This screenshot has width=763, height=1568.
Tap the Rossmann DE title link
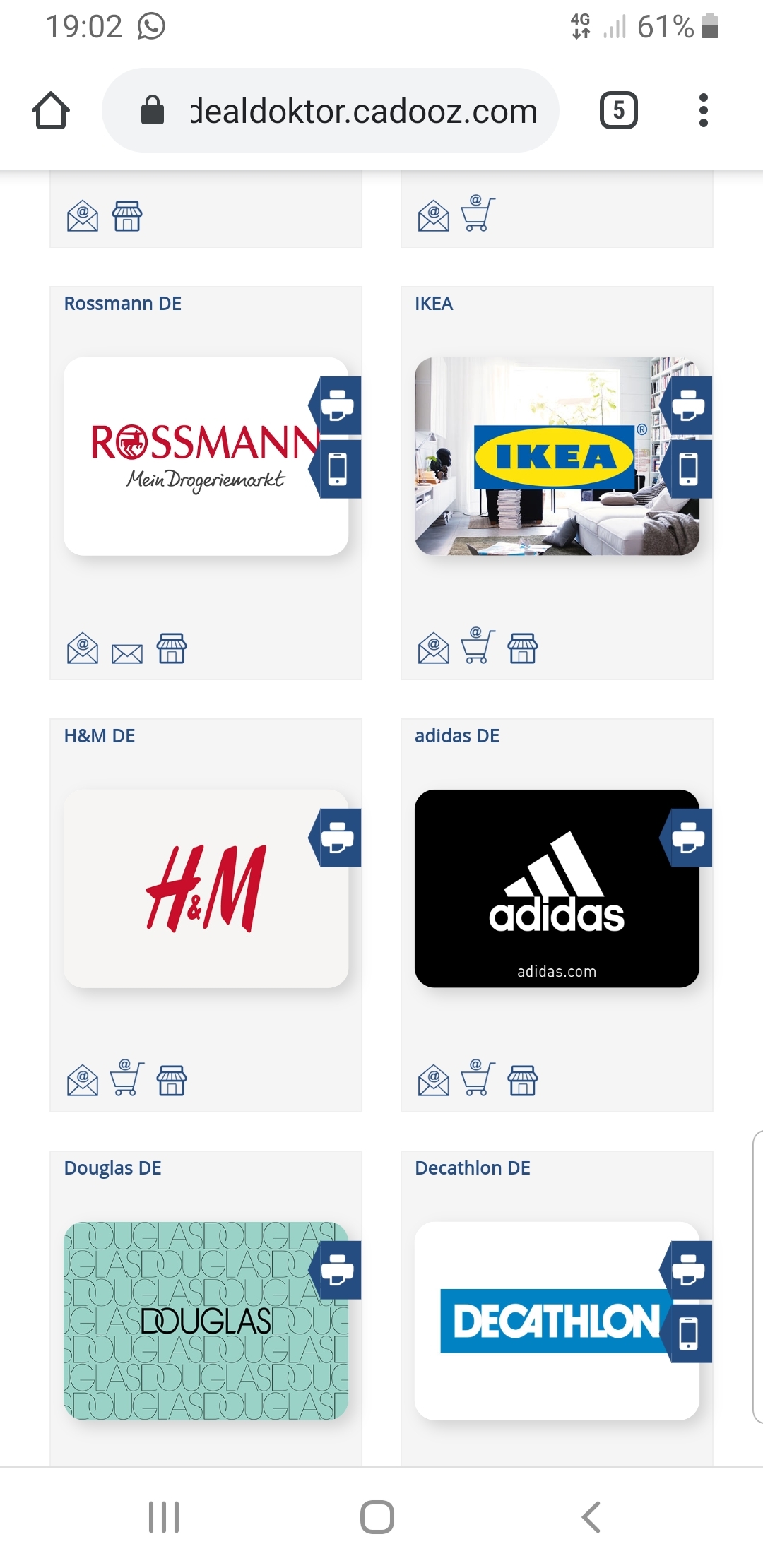pos(123,304)
